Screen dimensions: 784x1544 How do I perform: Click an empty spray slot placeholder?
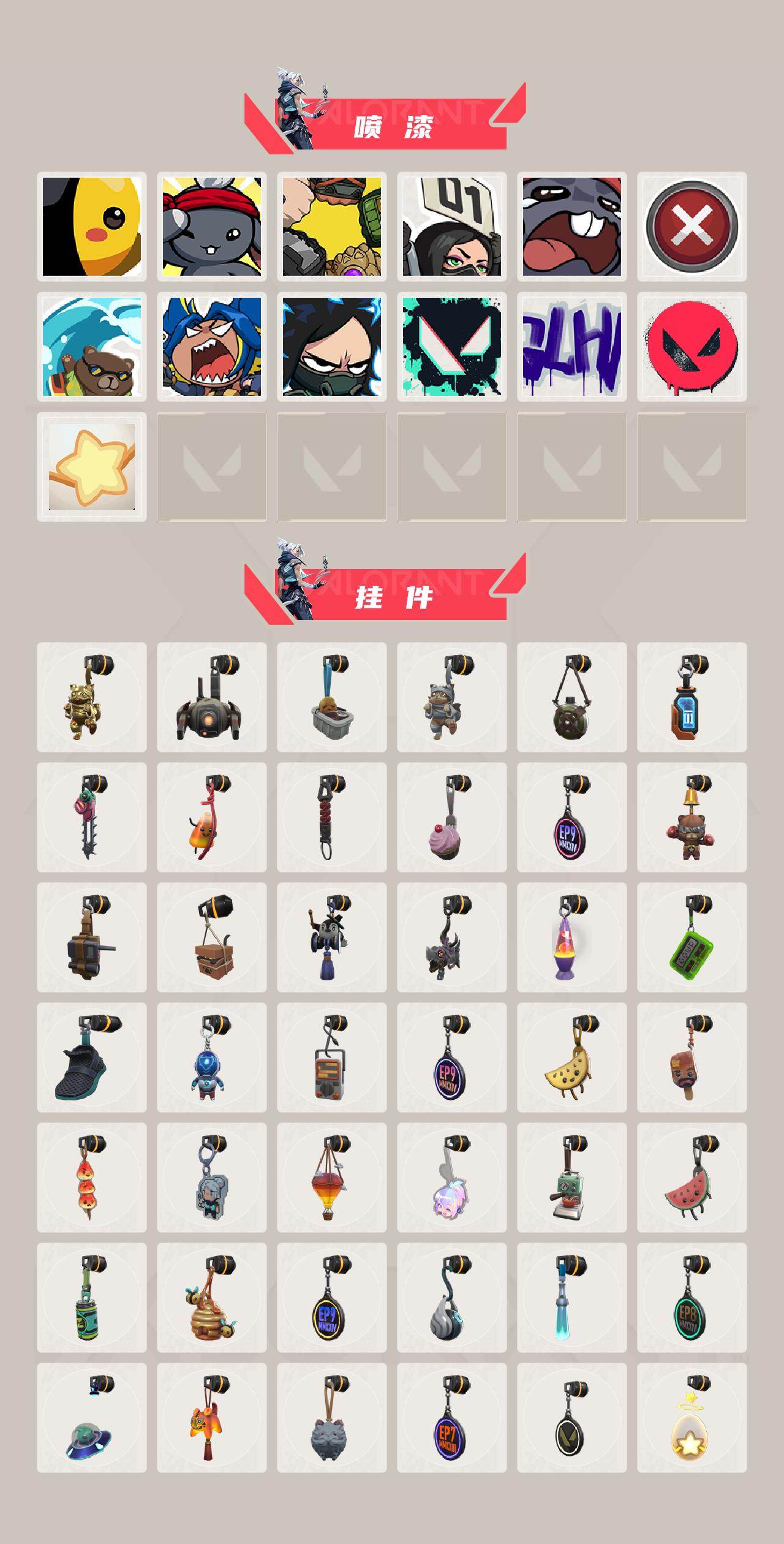click(x=213, y=466)
